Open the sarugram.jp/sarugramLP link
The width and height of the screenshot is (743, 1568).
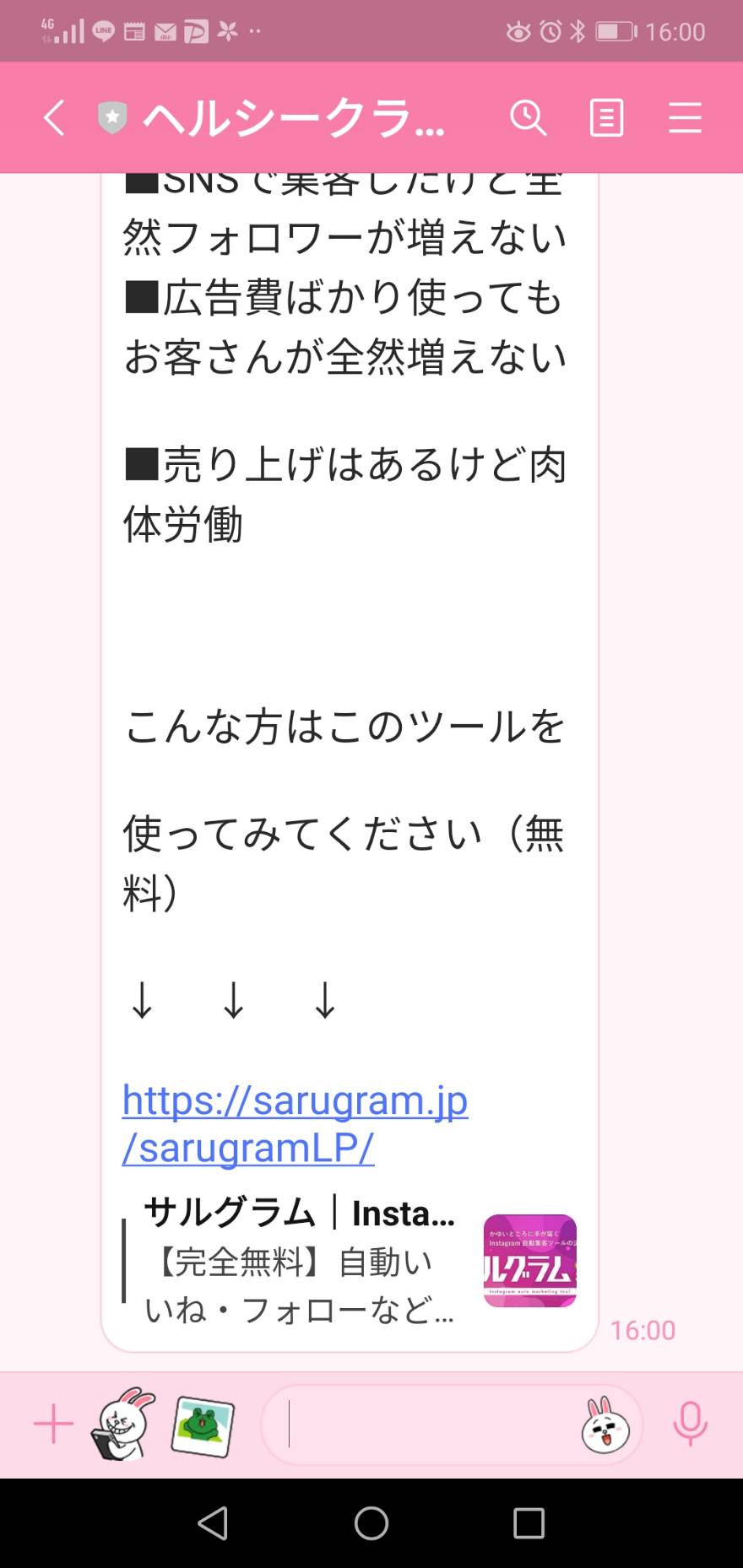pyautogui.click(x=295, y=1123)
